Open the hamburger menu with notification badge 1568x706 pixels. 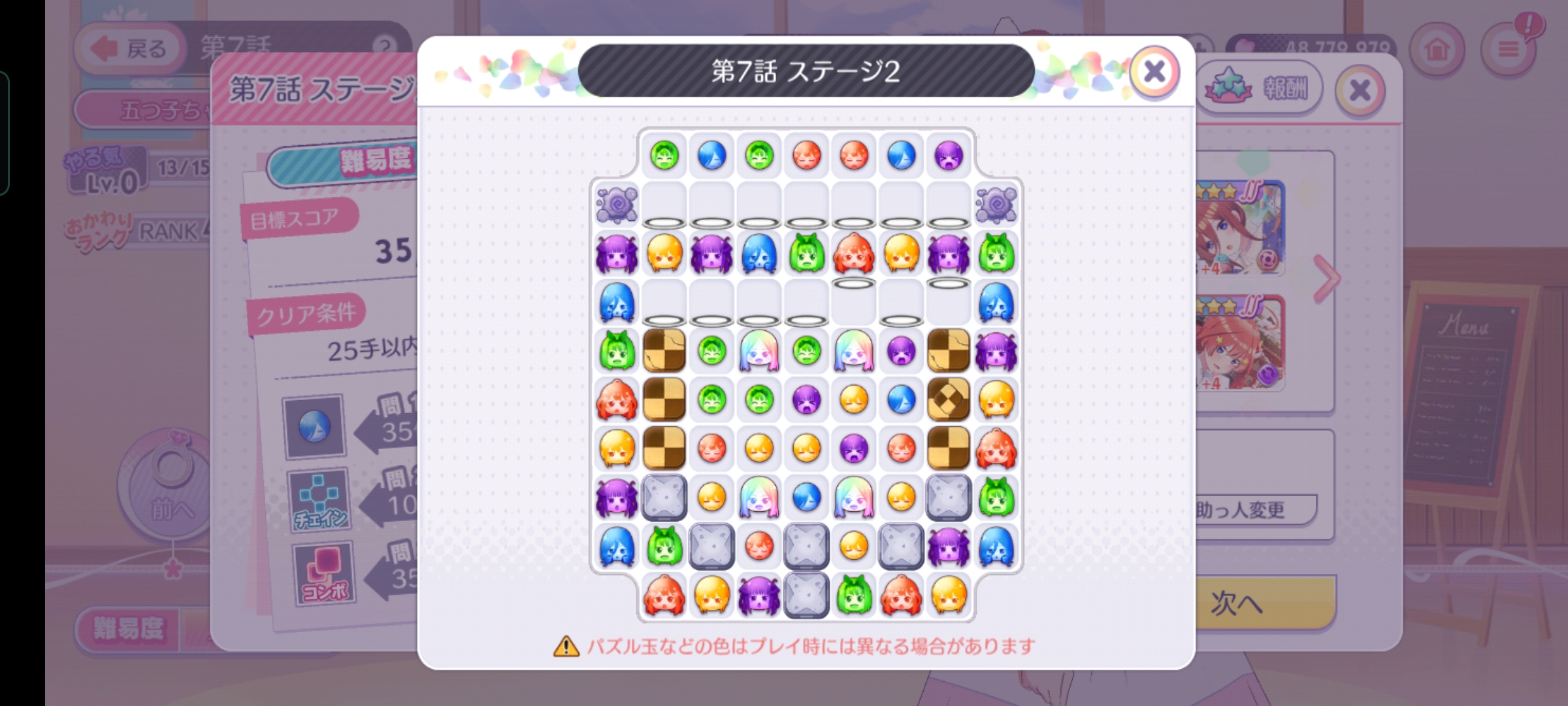click(1508, 49)
